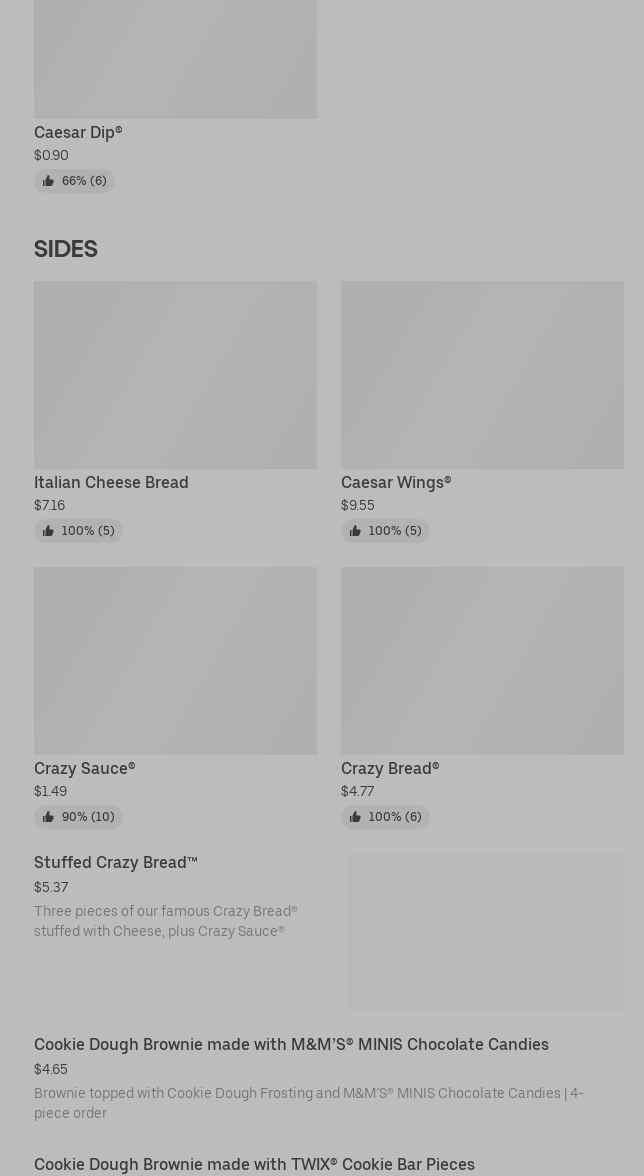The image size is (644, 1176).
Task: View the Crazy Sauce item
Action: click(x=175, y=698)
